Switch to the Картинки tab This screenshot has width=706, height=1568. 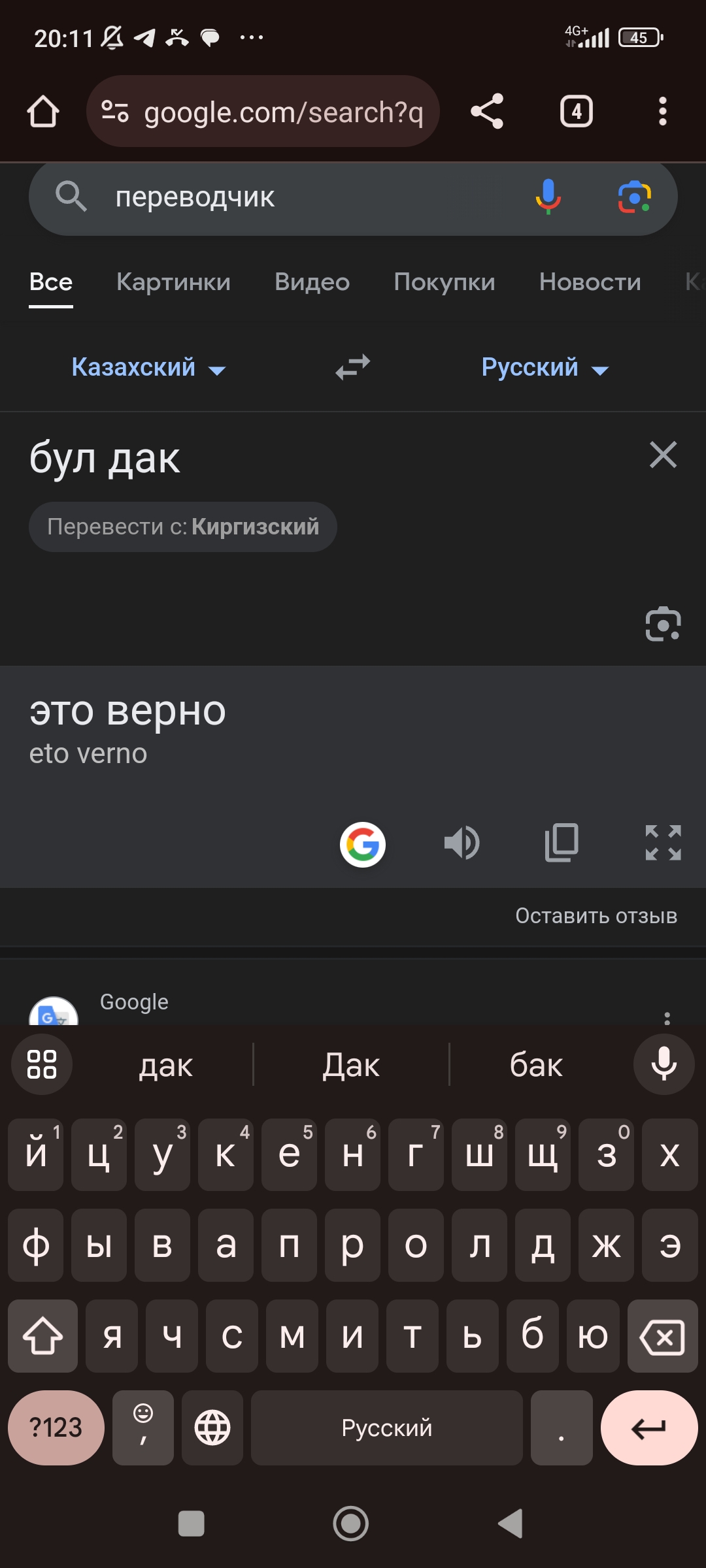(x=173, y=282)
